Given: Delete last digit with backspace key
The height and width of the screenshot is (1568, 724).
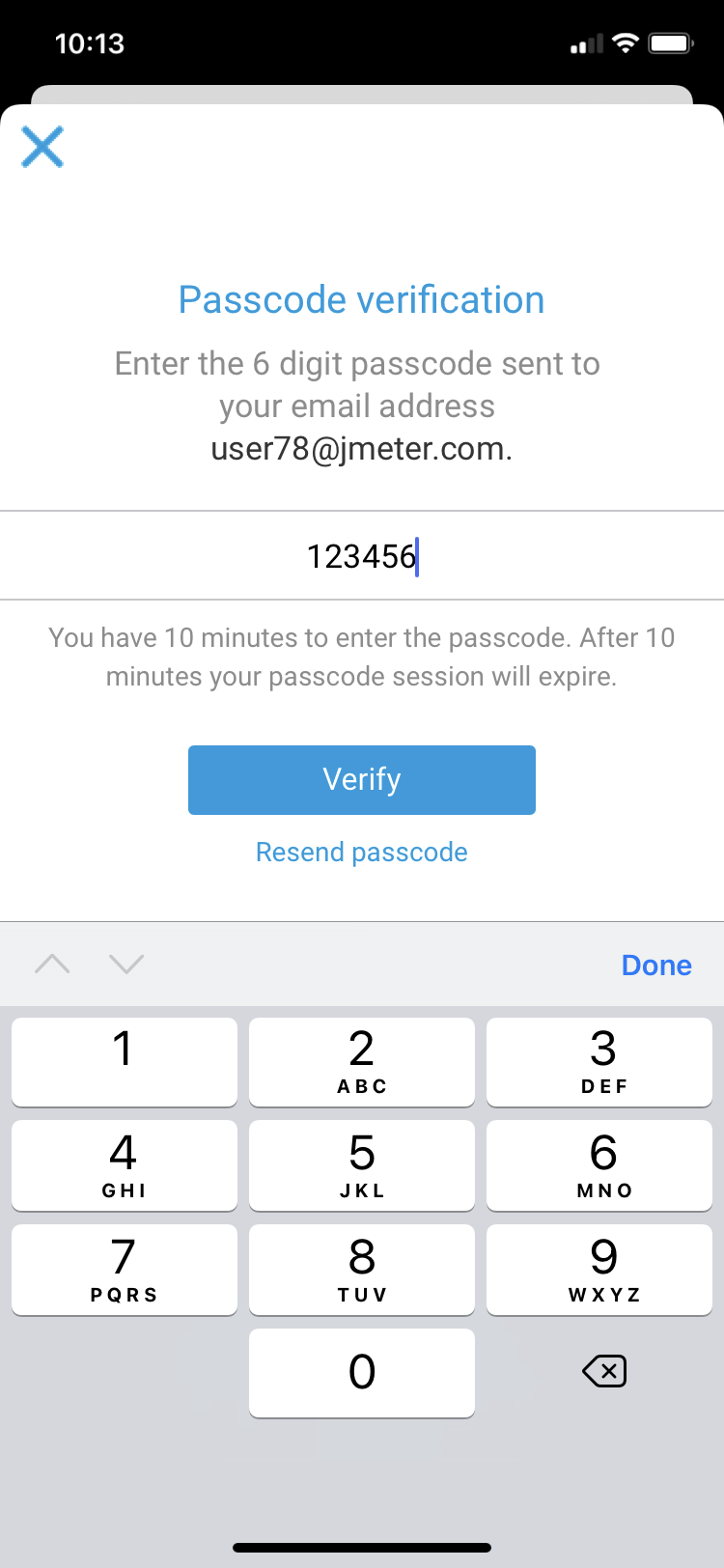Looking at the screenshot, I should coord(604,1371).
